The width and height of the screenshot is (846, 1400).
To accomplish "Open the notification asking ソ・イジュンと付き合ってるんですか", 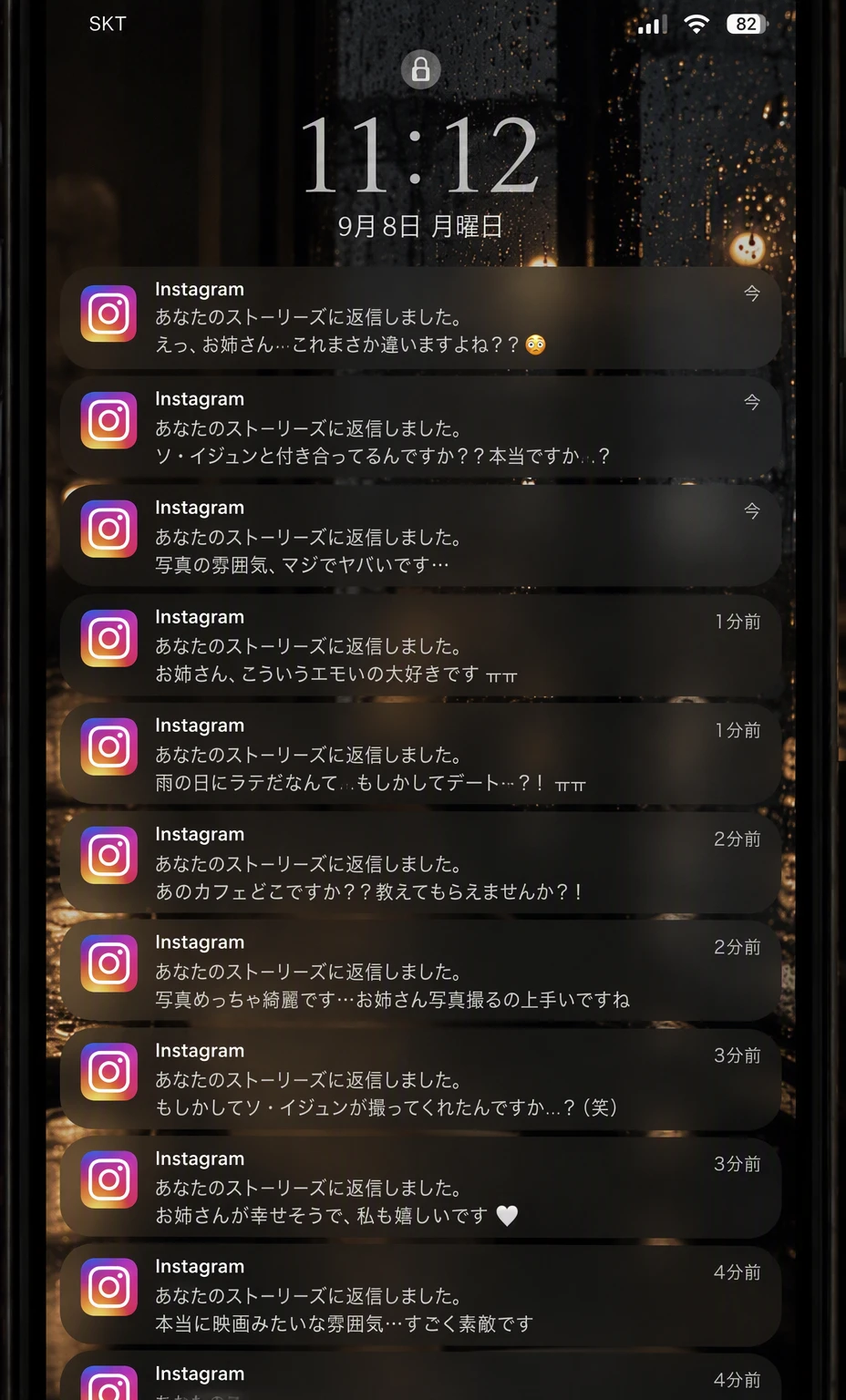I will (421, 427).
